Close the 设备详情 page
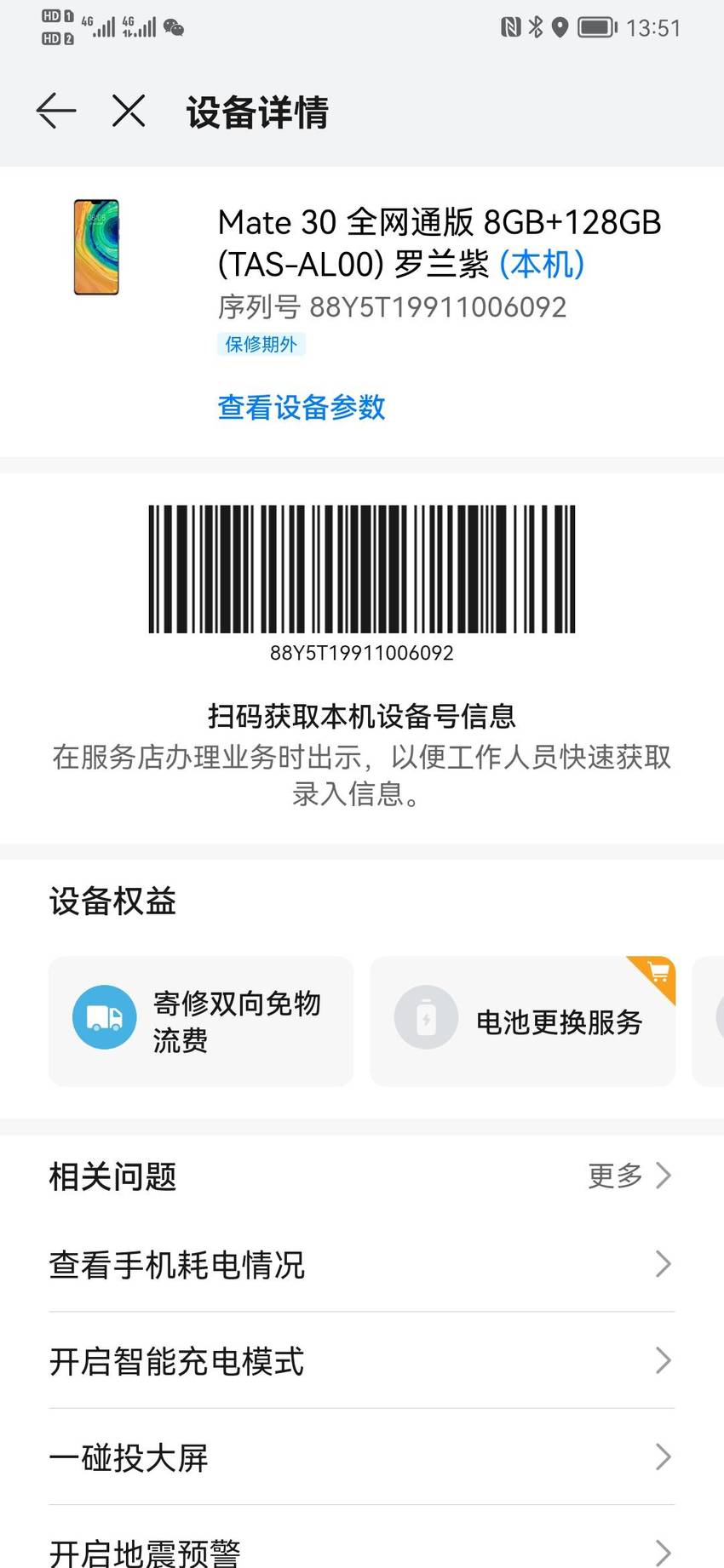 coord(129,111)
